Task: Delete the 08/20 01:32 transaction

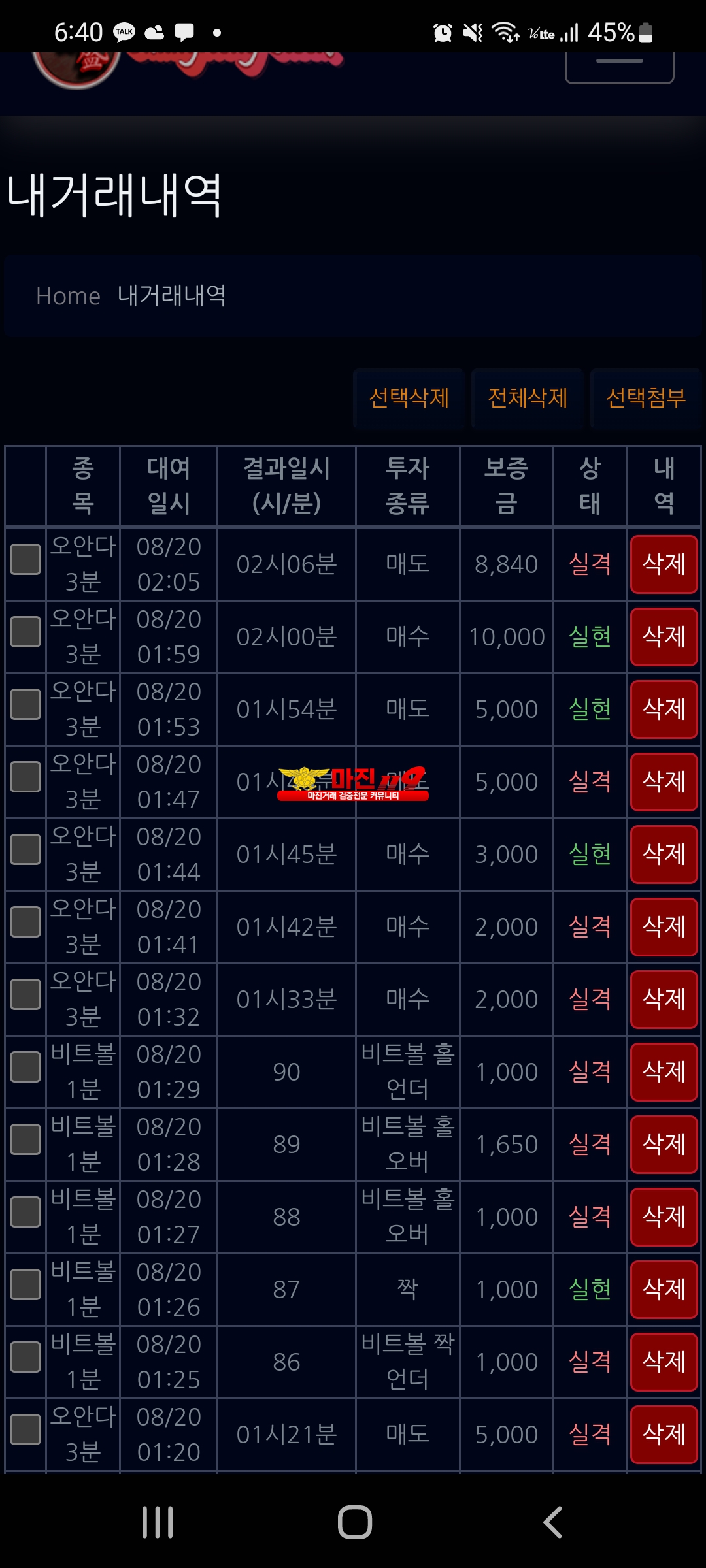Action: coord(664,999)
